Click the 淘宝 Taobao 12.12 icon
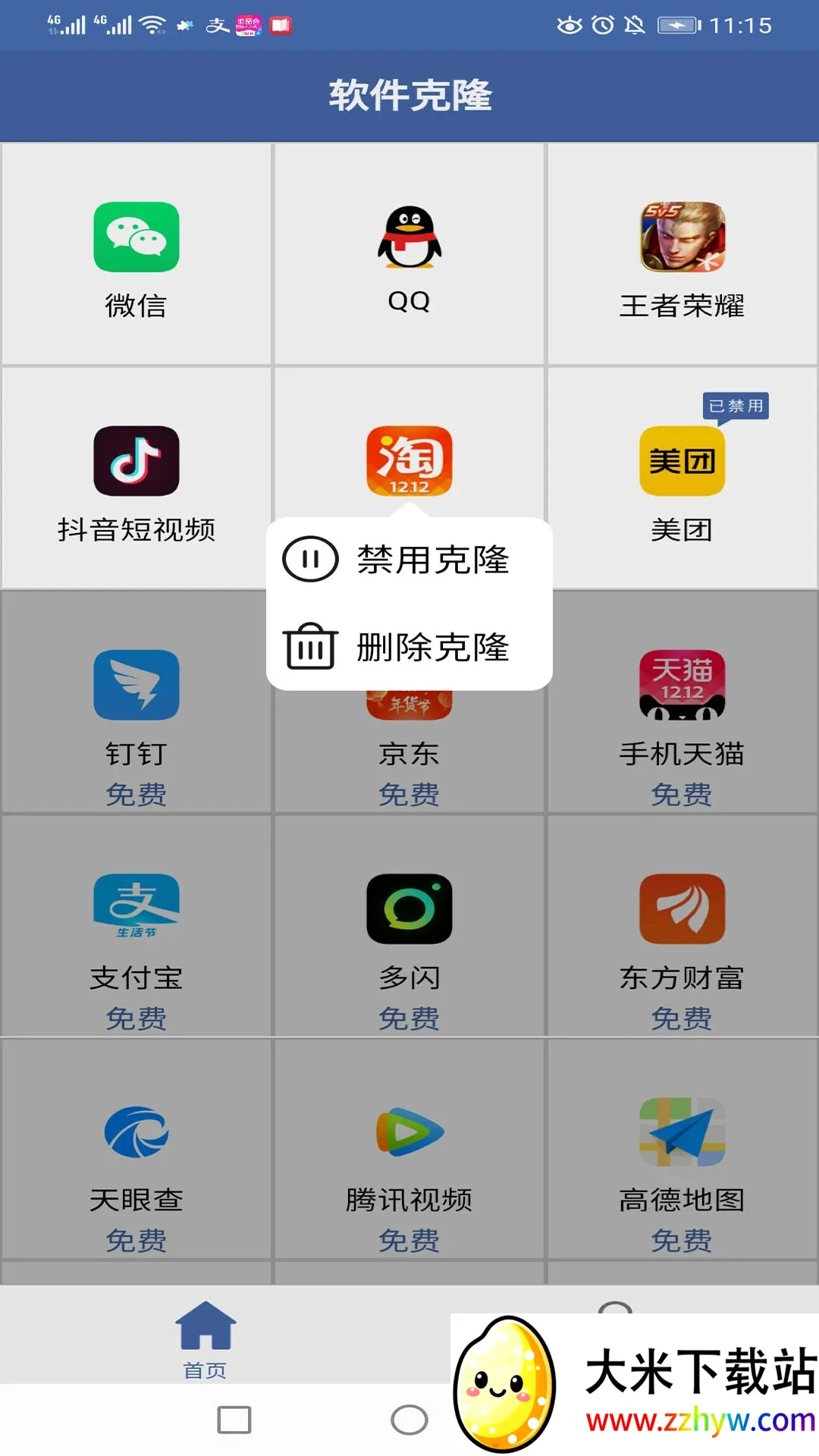The image size is (819, 1456). [409, 463]
